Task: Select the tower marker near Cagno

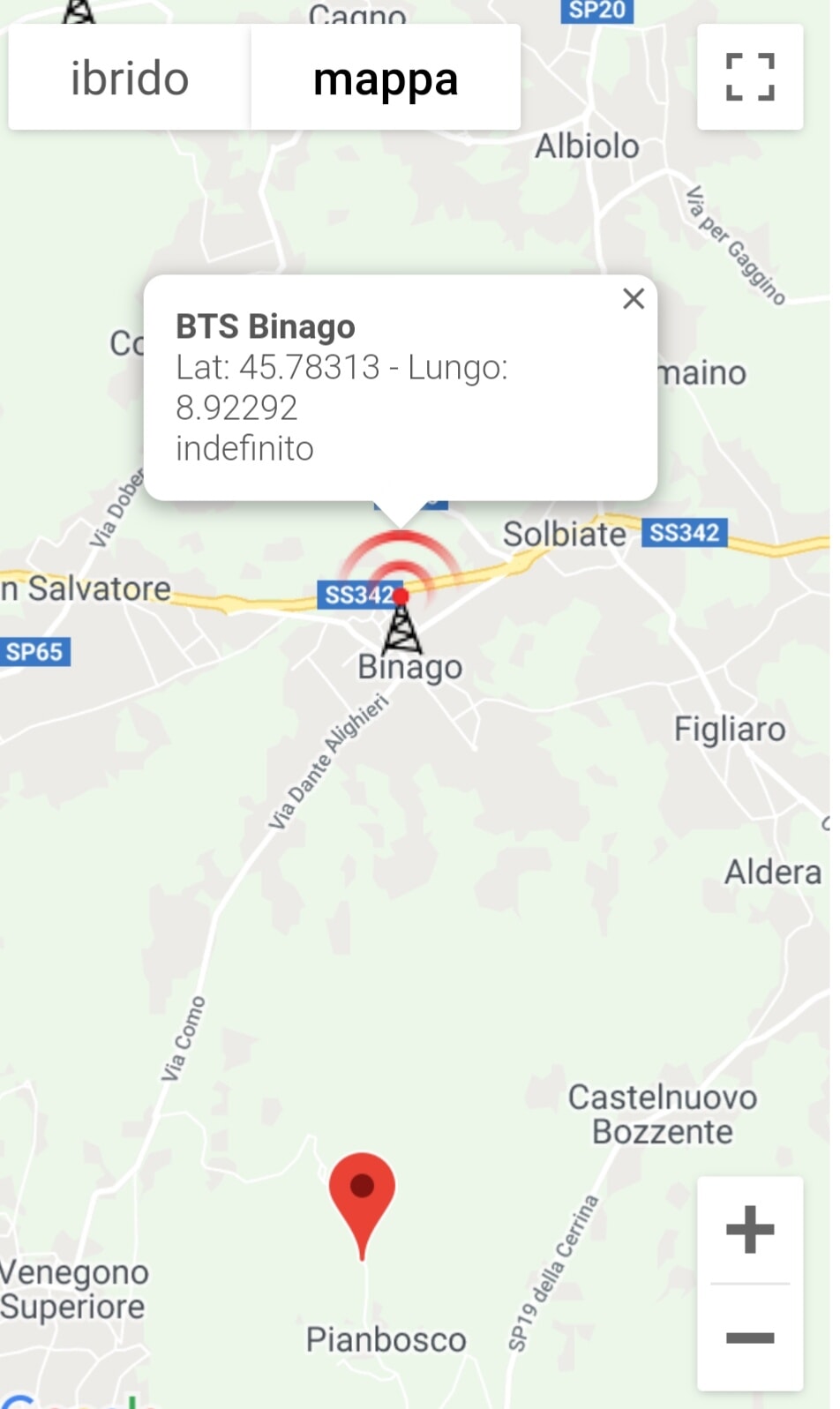Action: [x=79, y=11]
